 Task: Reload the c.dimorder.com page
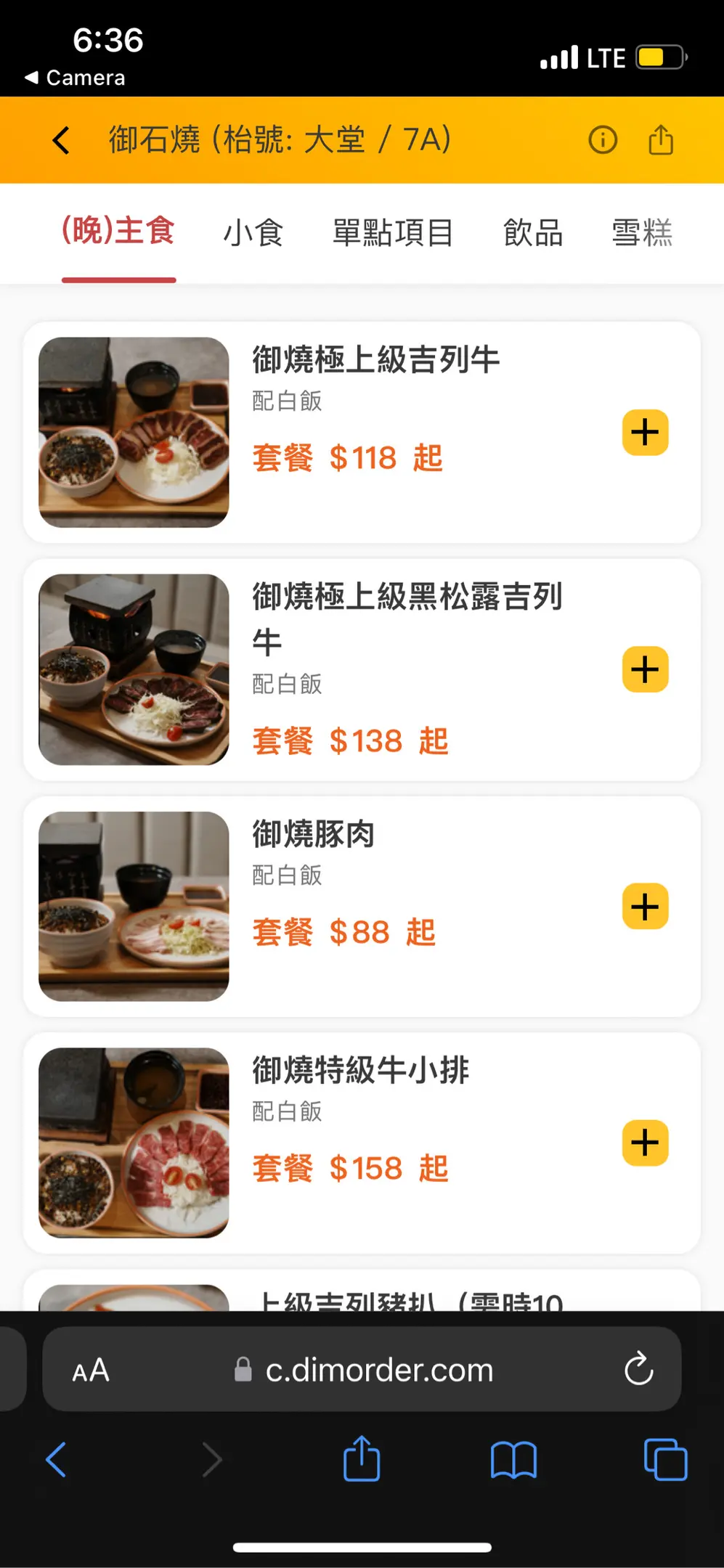(x=639, y=1369)
